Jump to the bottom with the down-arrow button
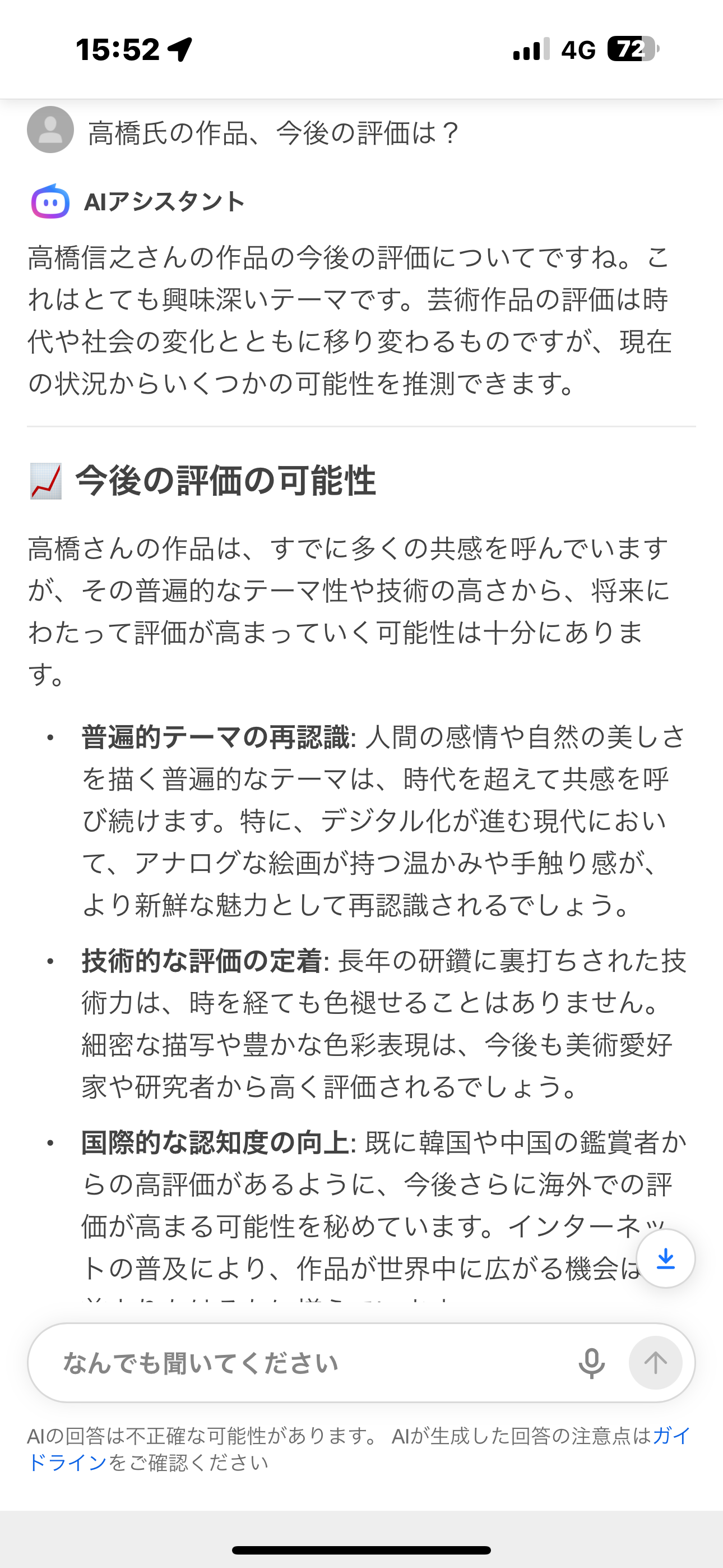This screenshot has width=723, height=1568. click(666, 1259)
